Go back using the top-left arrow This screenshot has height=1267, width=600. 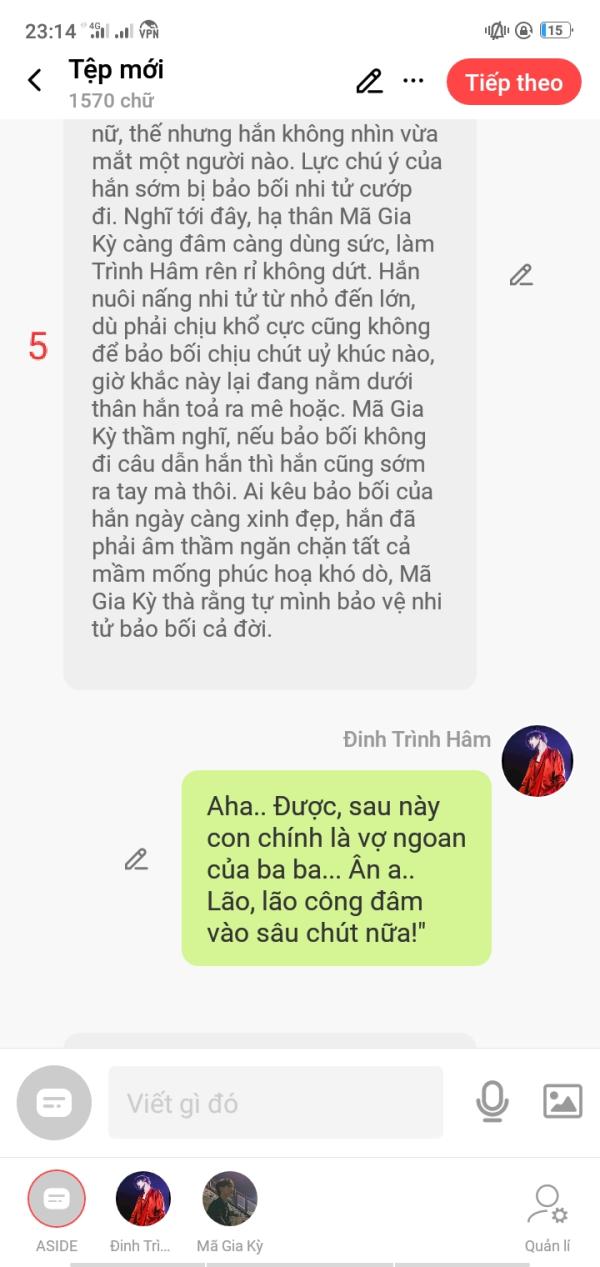[x=35, y=81]
